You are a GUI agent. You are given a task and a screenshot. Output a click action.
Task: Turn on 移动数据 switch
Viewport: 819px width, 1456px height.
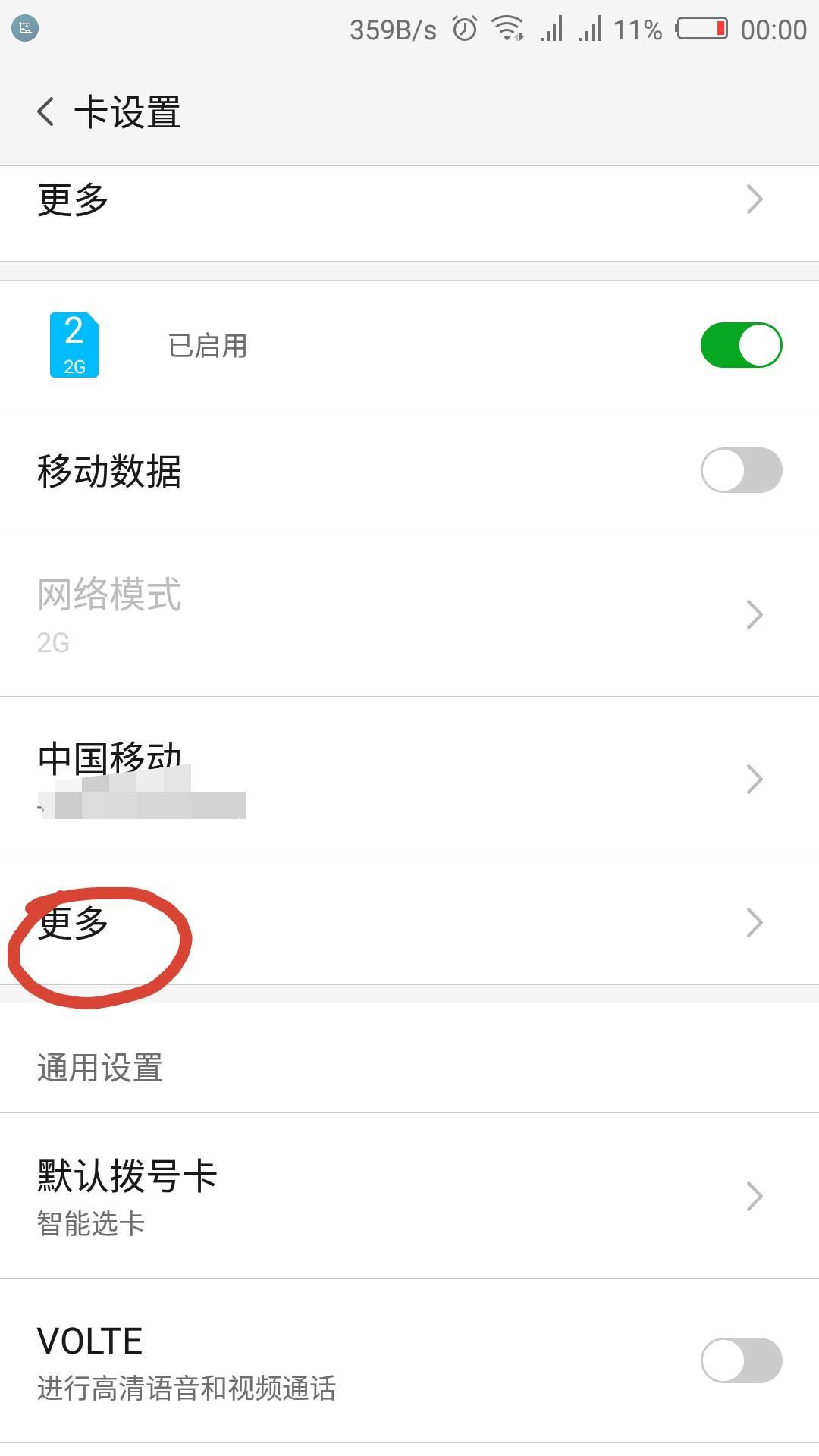[x=740, y=471]
